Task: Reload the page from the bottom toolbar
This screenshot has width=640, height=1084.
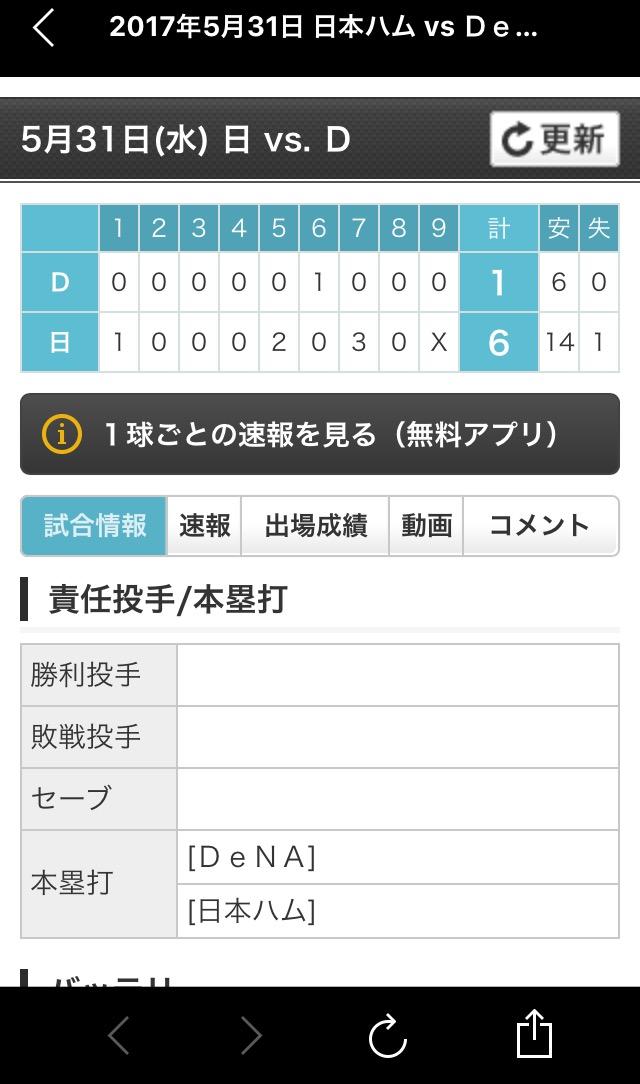Action: [x=387, y=1036]
